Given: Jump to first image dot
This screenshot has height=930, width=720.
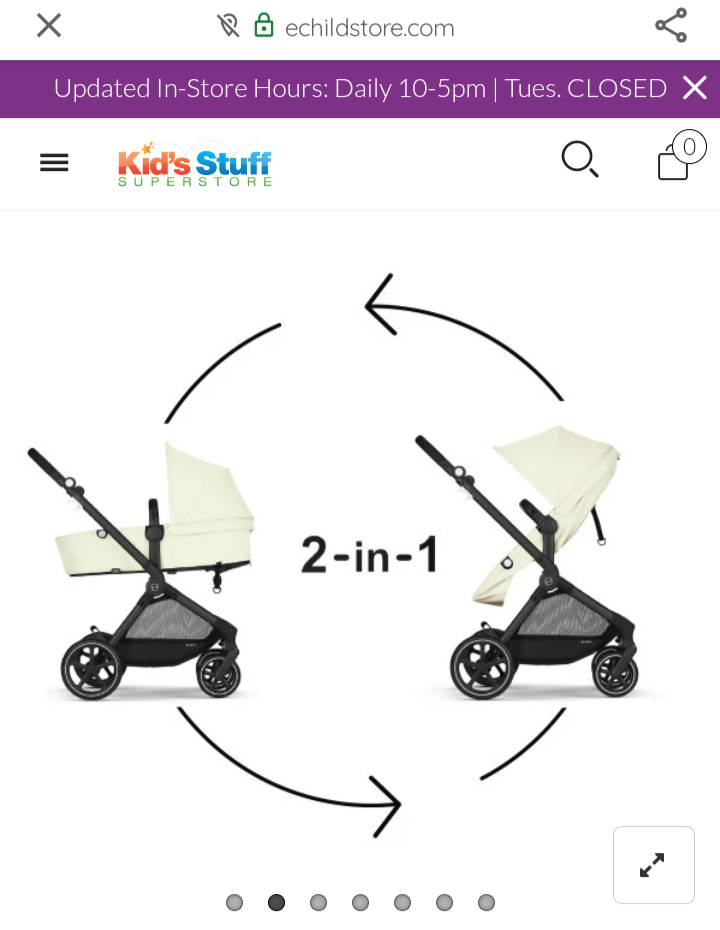Looking at the screenshot, I should pos(234,903).
